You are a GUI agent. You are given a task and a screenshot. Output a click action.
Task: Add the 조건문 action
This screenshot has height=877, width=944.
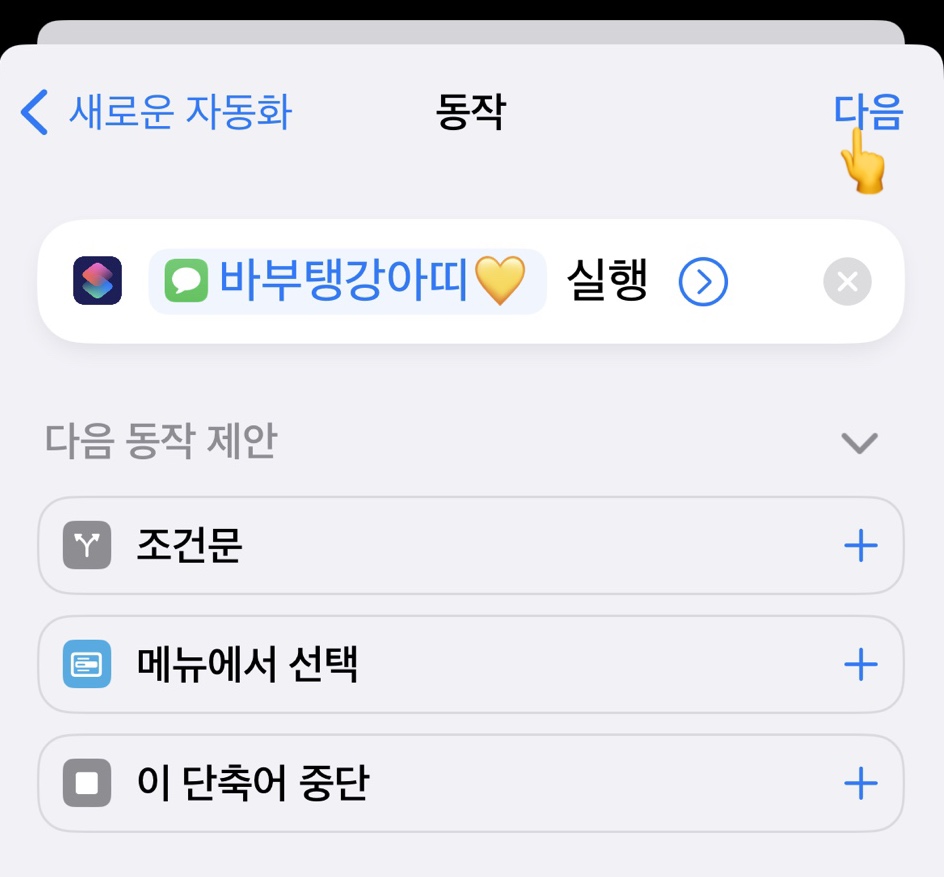[860, 546]
